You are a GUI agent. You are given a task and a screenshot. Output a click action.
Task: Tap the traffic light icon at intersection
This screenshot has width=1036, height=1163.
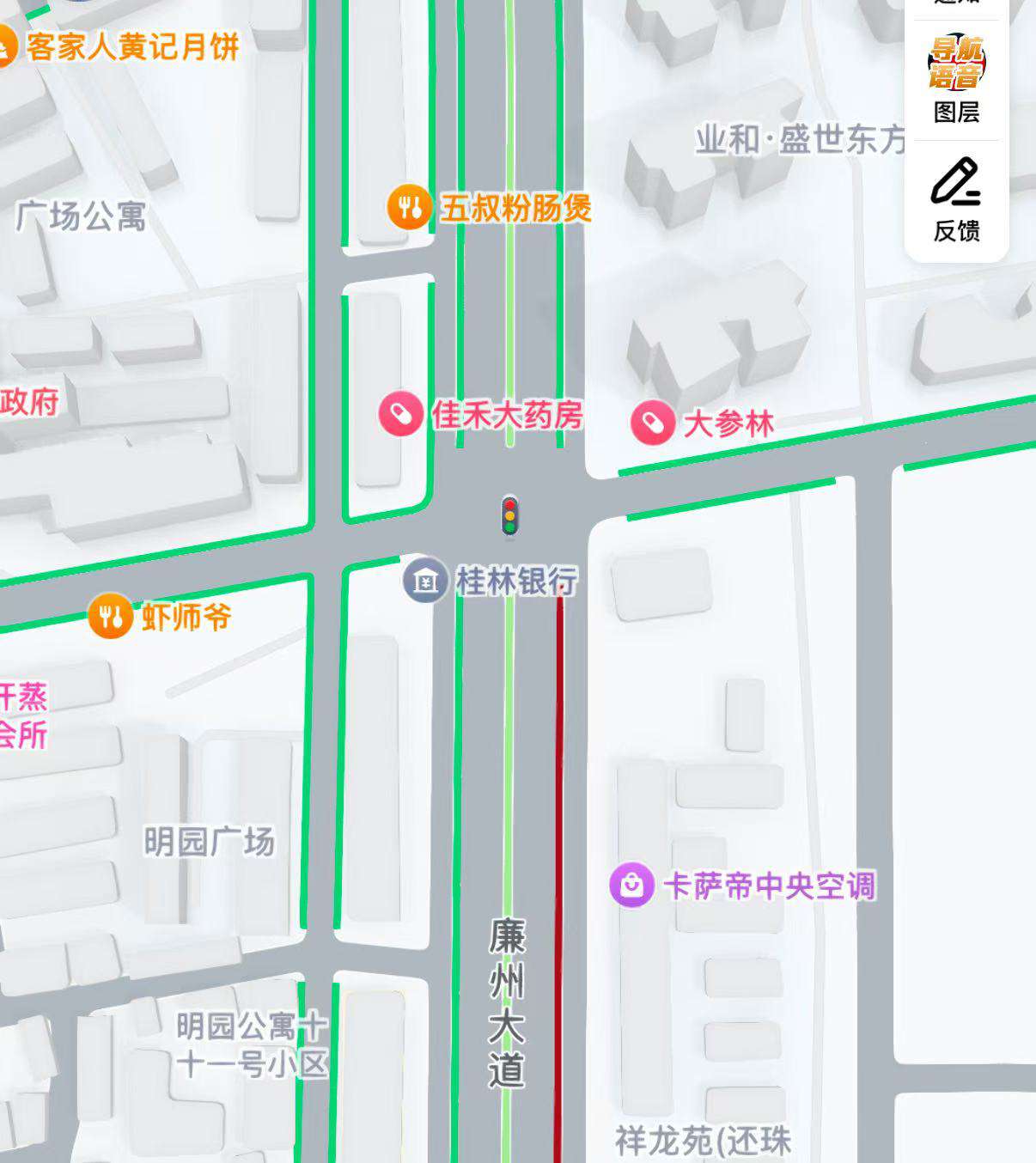point(509,516)
